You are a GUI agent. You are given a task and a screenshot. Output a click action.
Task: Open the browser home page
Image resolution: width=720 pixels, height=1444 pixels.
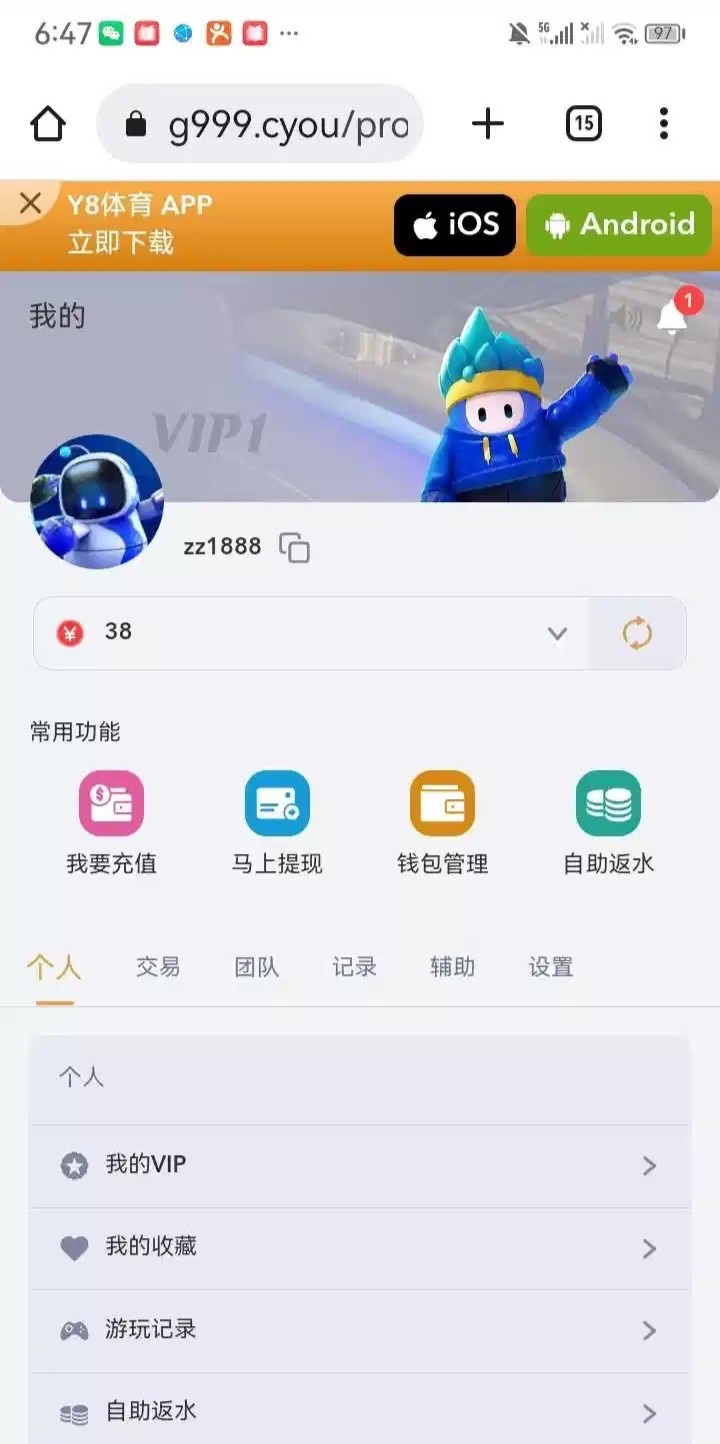(x=48, y=124)
